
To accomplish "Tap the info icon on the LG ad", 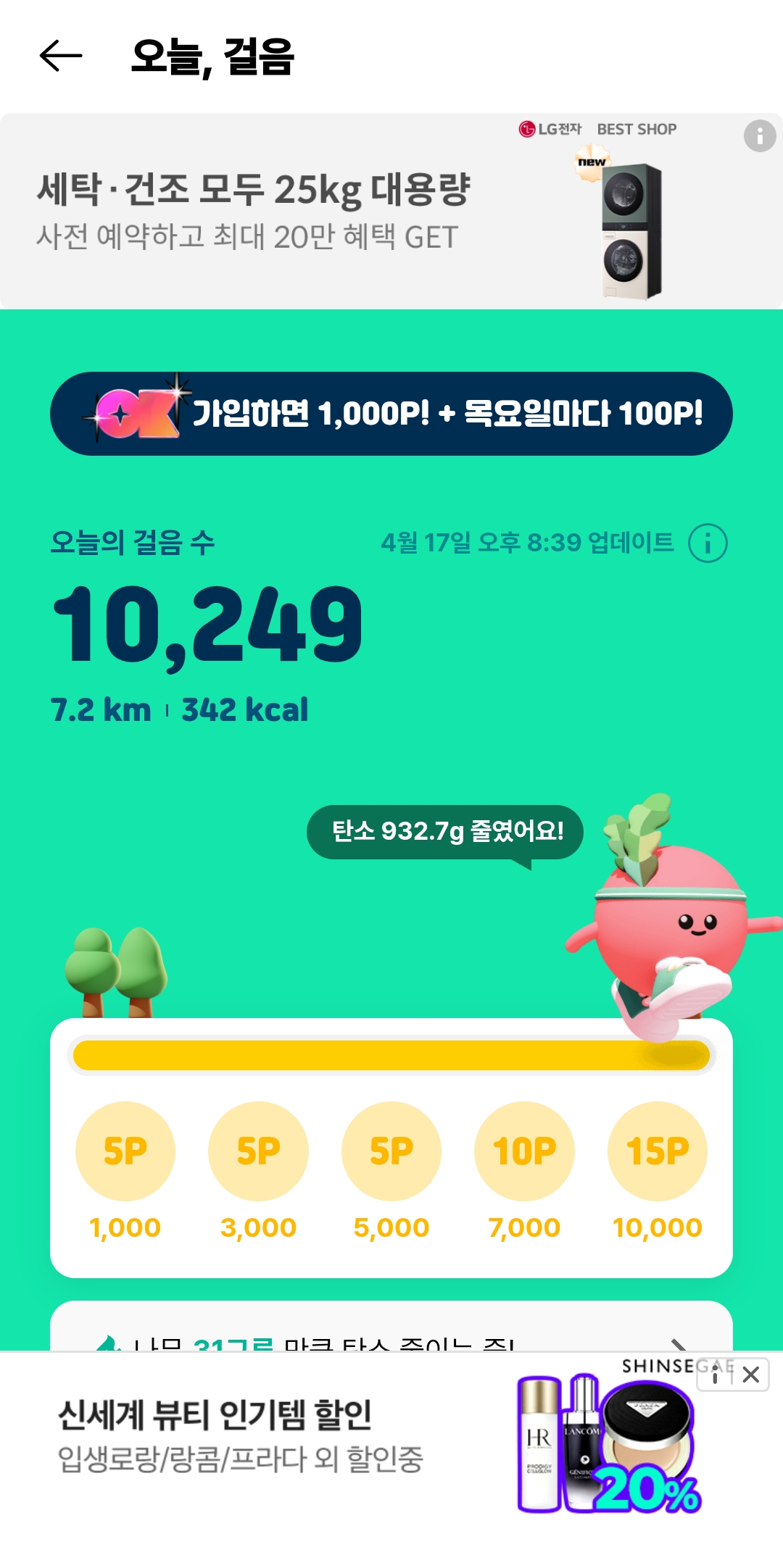I will click(759, 136).
